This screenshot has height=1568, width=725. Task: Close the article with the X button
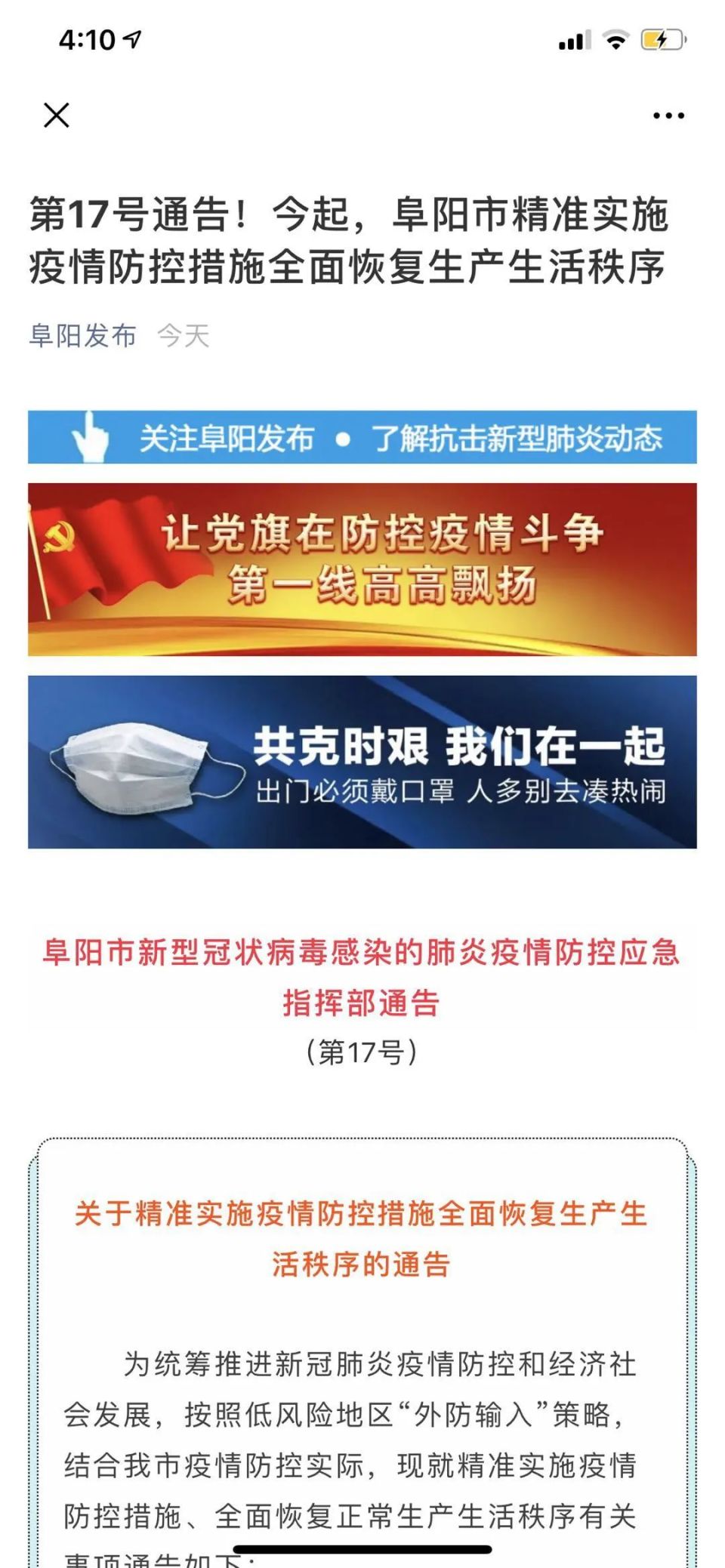57,116
